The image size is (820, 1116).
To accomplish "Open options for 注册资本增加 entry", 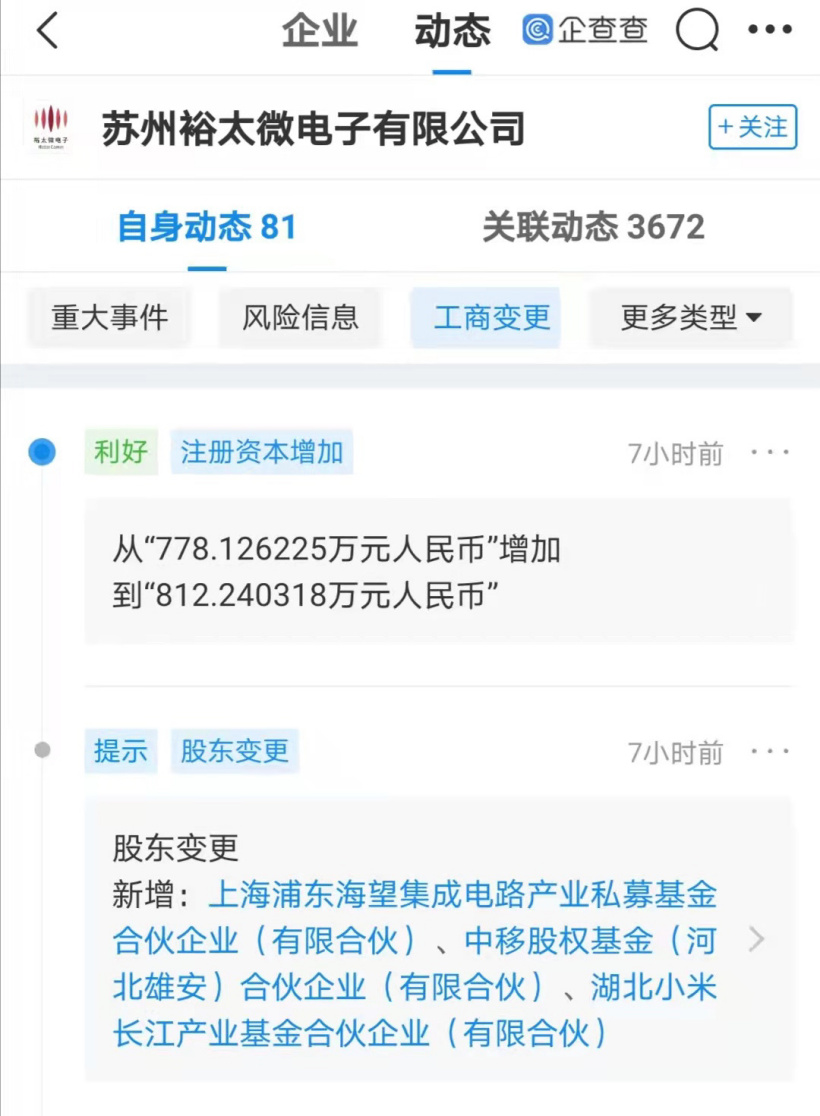I will pyautogui.click(x=770, y=453).
